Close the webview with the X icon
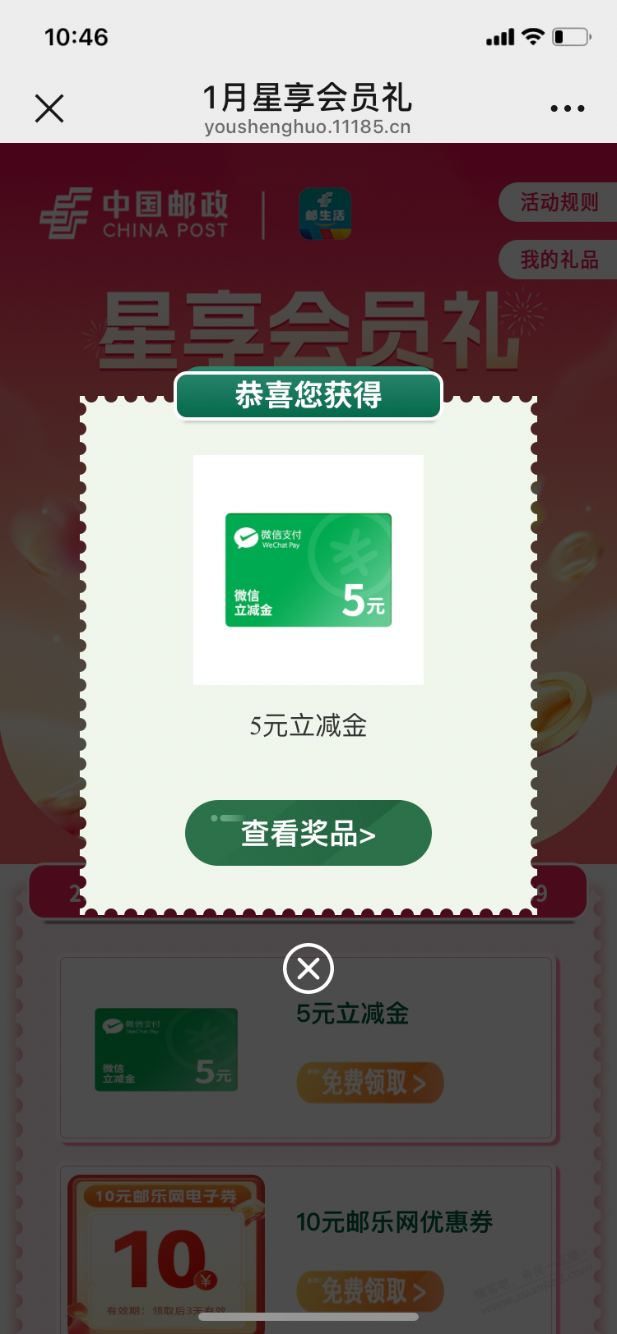The image size is (617, 1334). coord(49,108)
